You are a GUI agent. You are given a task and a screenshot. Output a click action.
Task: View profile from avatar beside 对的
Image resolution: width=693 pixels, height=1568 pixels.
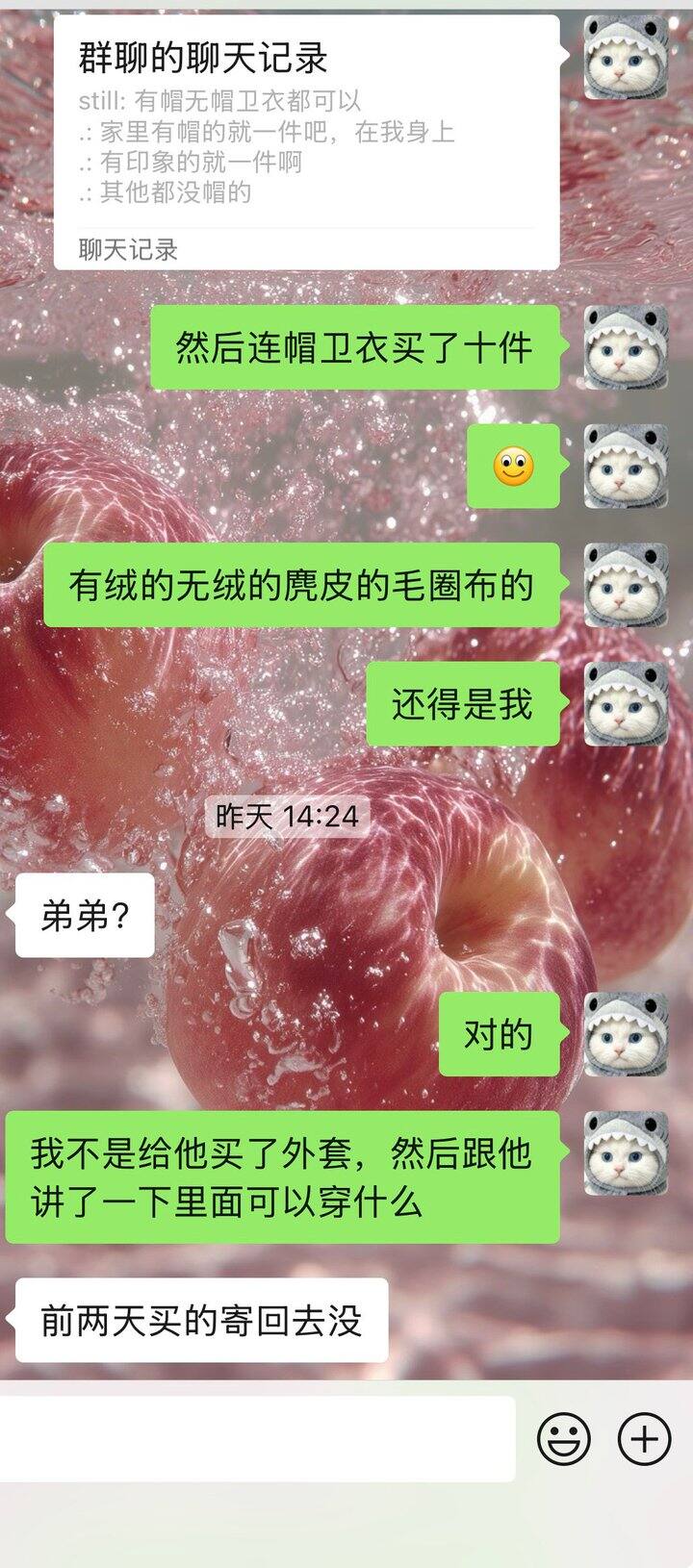click(626, 1034)
